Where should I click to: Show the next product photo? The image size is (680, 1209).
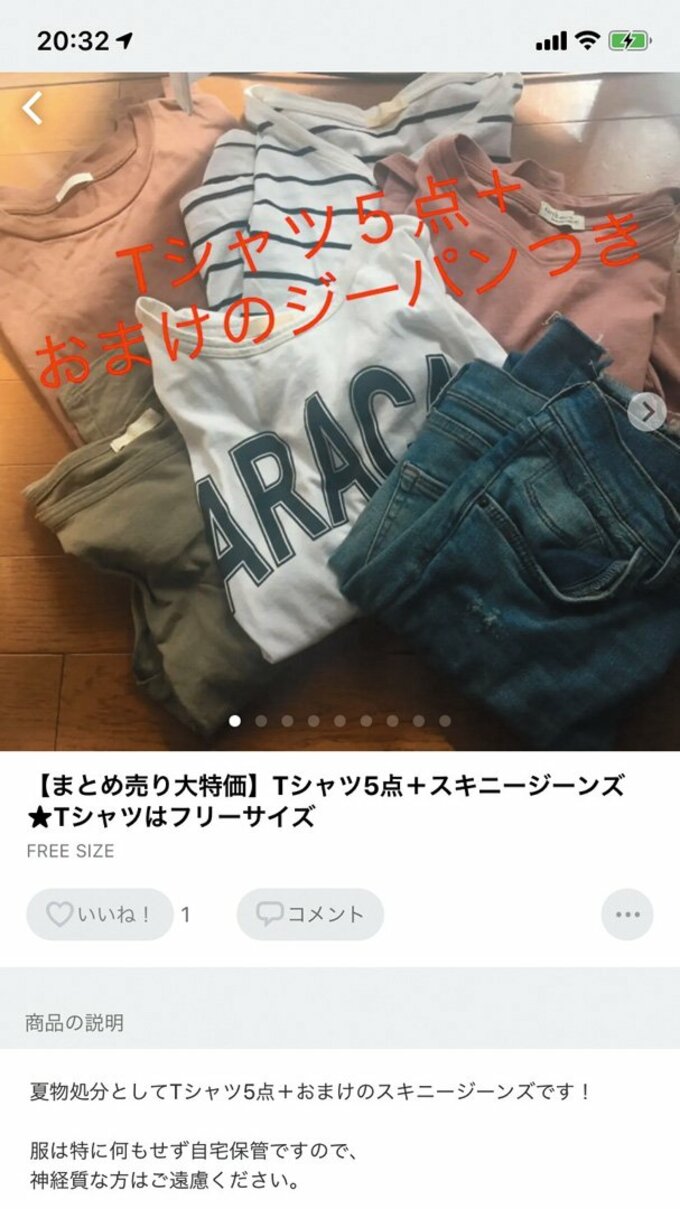[647, 411]
